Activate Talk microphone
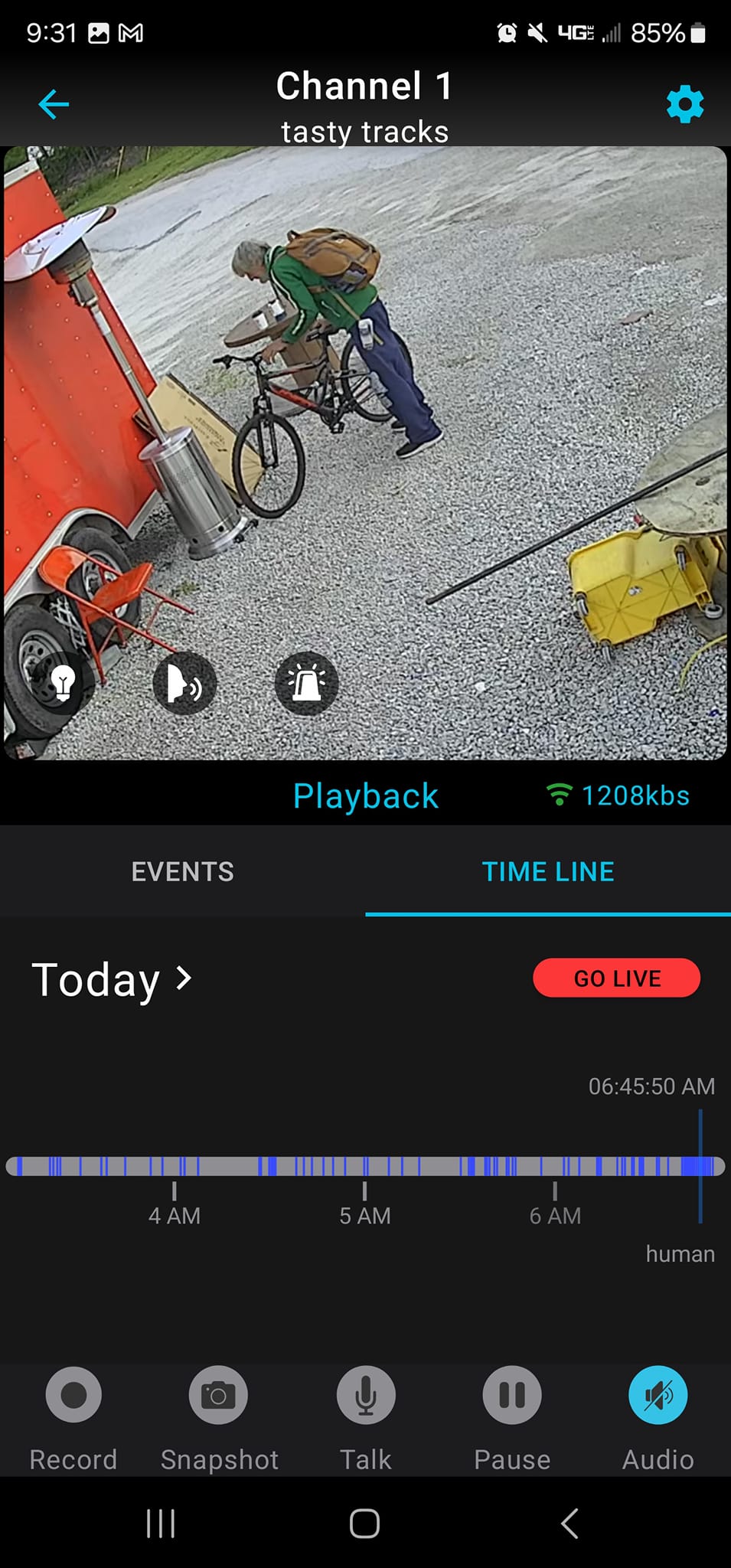This screenshot has width=731, height=1568. tap(366, 1395)
